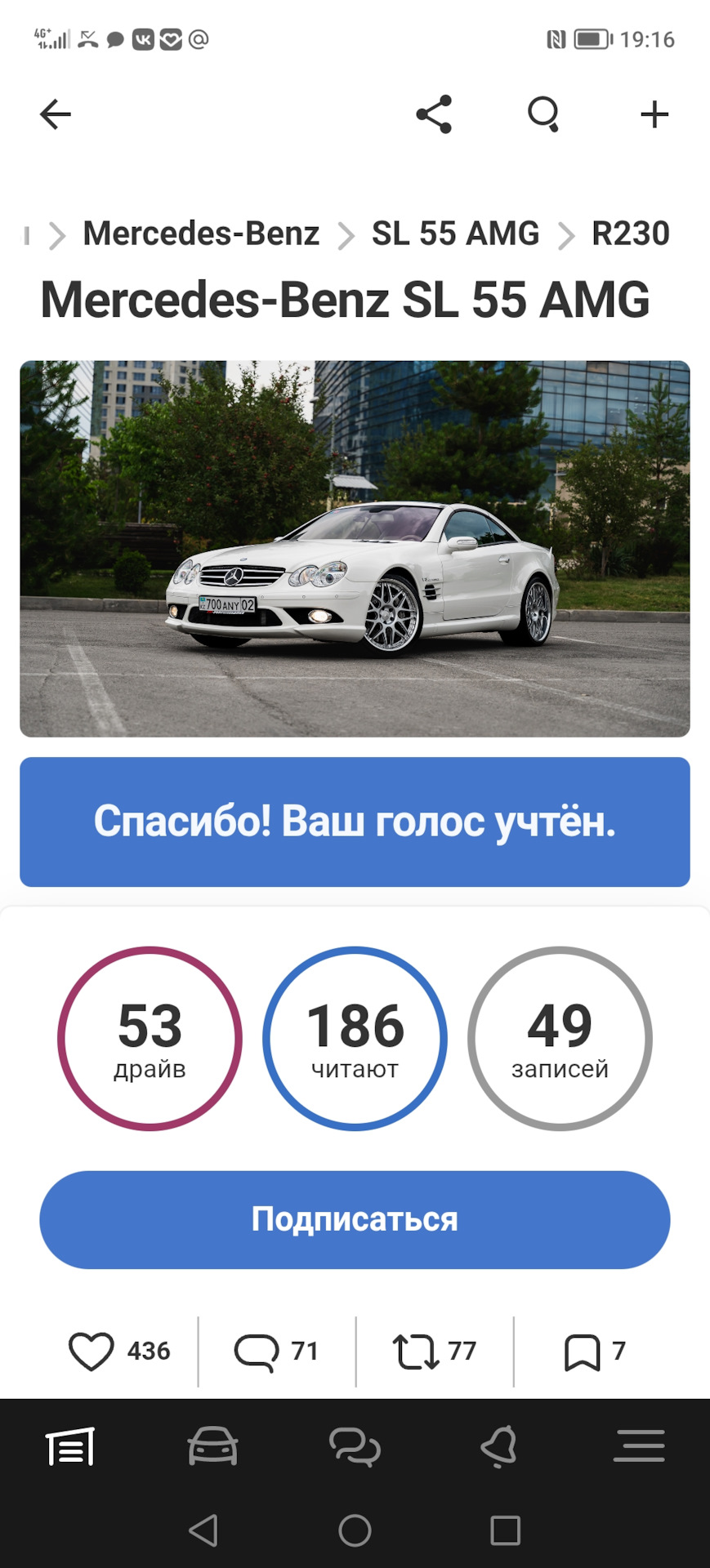Open R230 breadcrumb link
This screenshot has height=1568, width=710.
pos(630,234)
